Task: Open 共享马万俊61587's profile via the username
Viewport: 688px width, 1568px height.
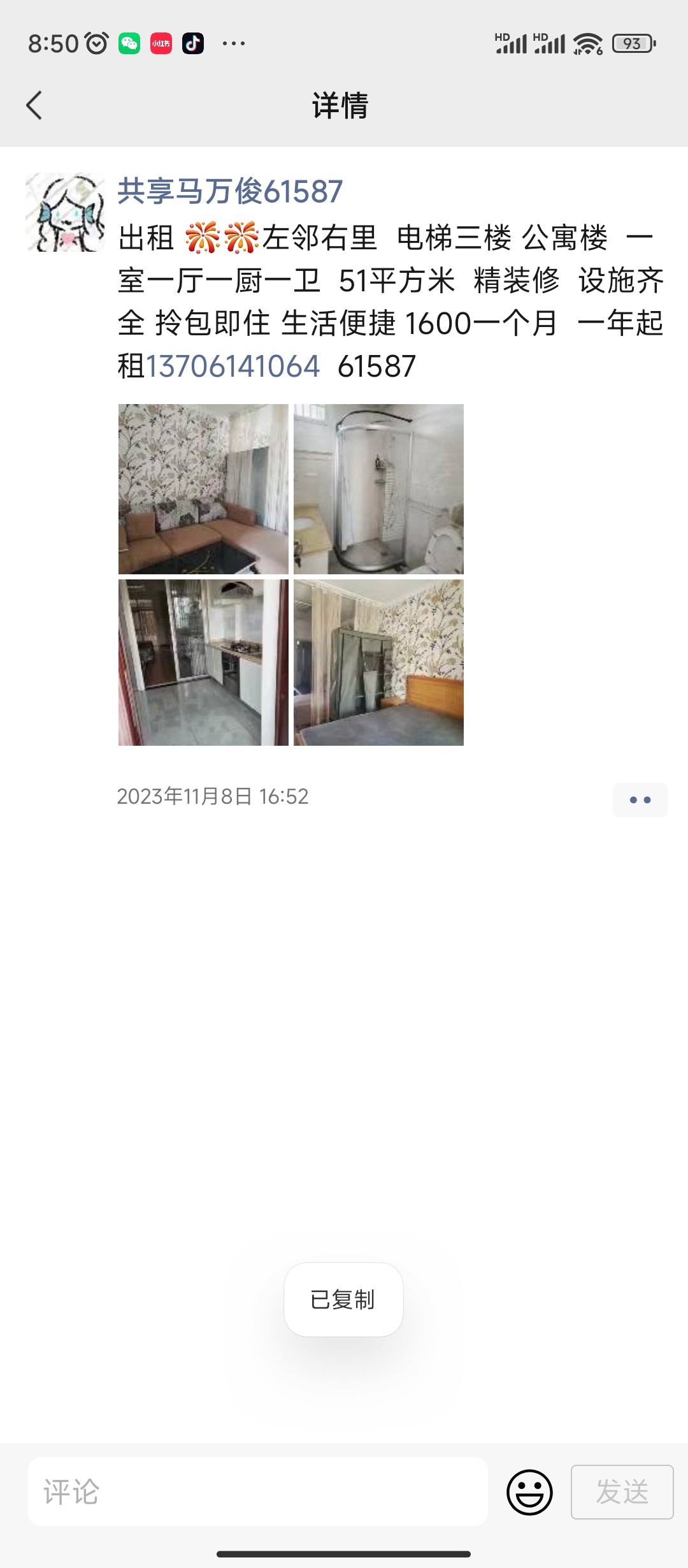Action: tap(230, 191)
